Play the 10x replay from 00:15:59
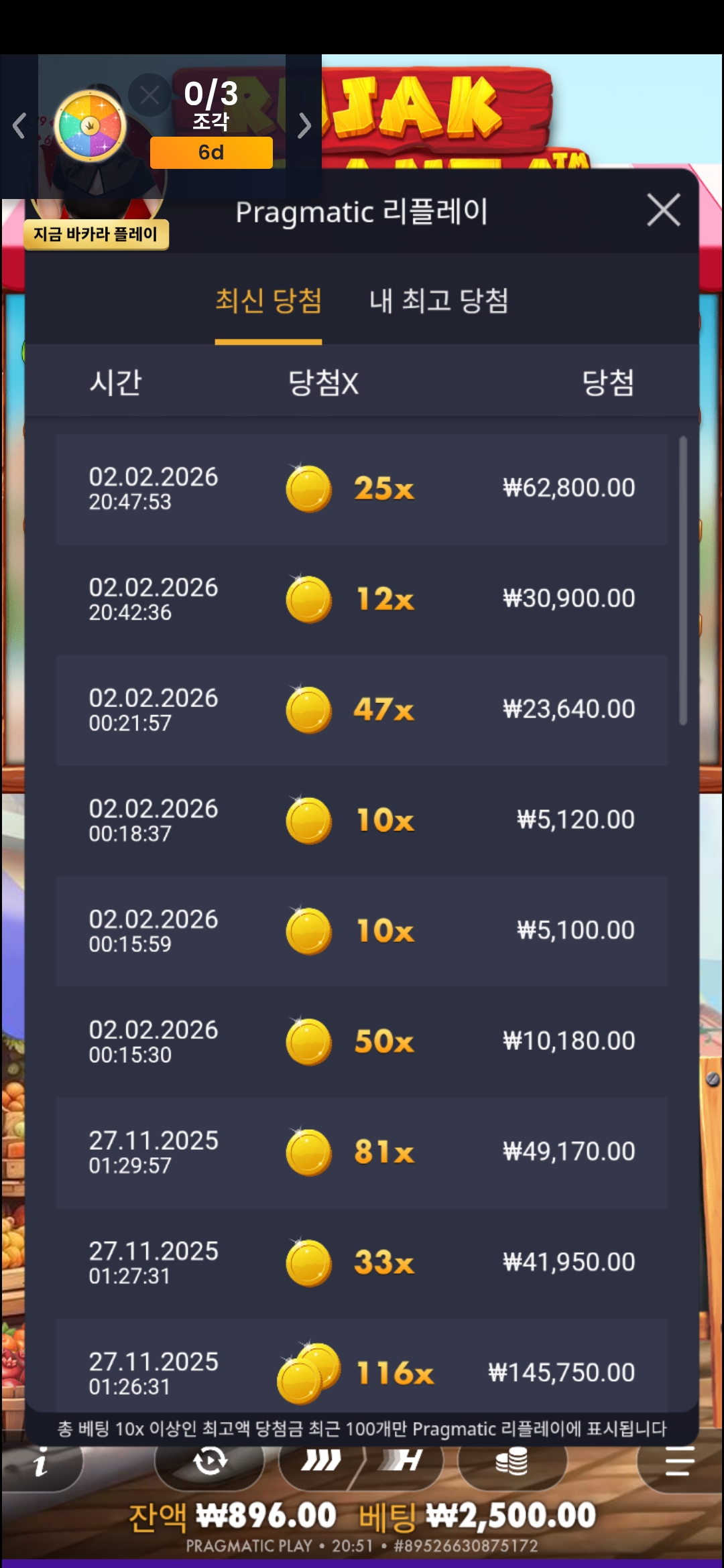 [361, 931]
